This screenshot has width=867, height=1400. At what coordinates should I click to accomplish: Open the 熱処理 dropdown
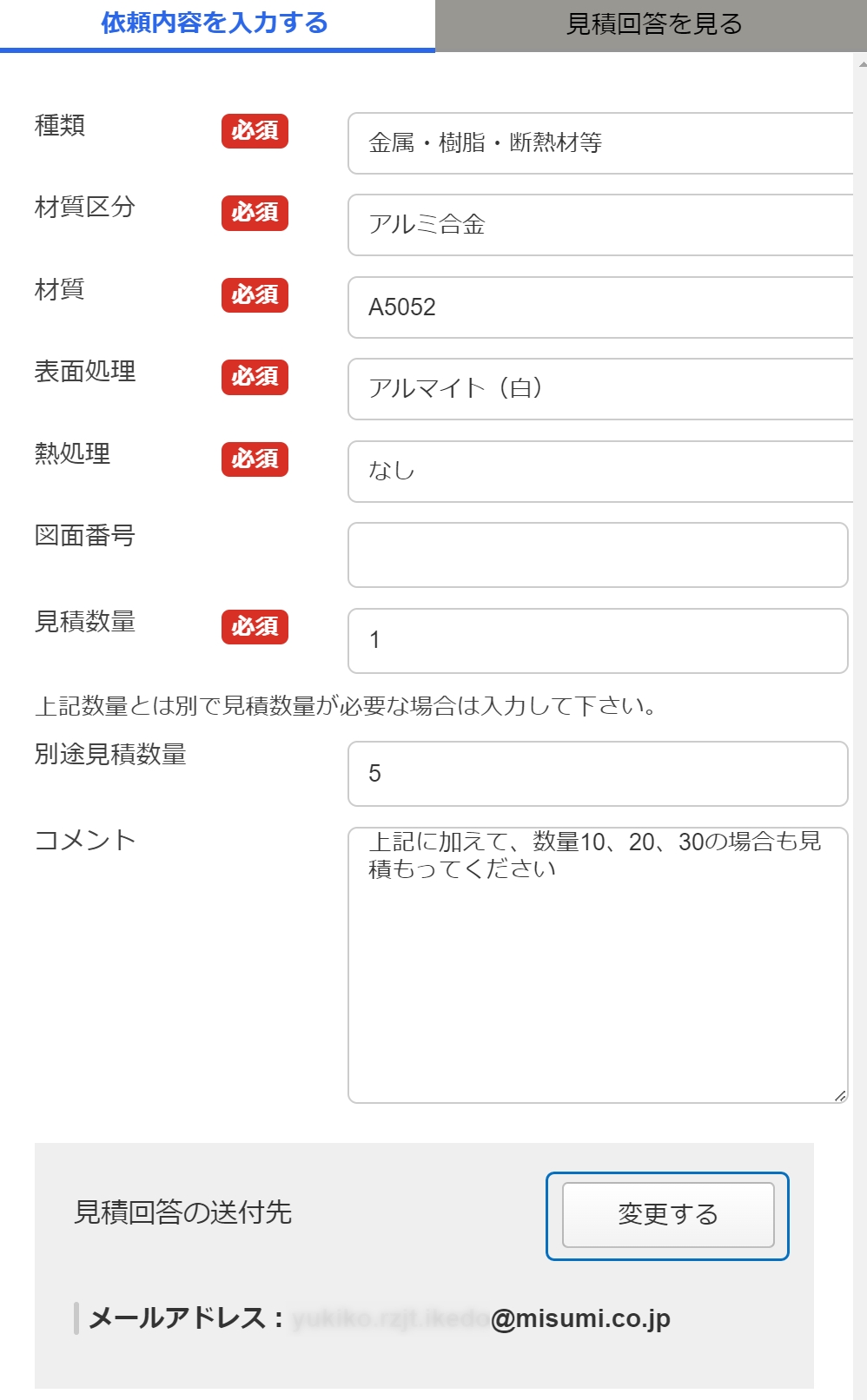[599, 472]
